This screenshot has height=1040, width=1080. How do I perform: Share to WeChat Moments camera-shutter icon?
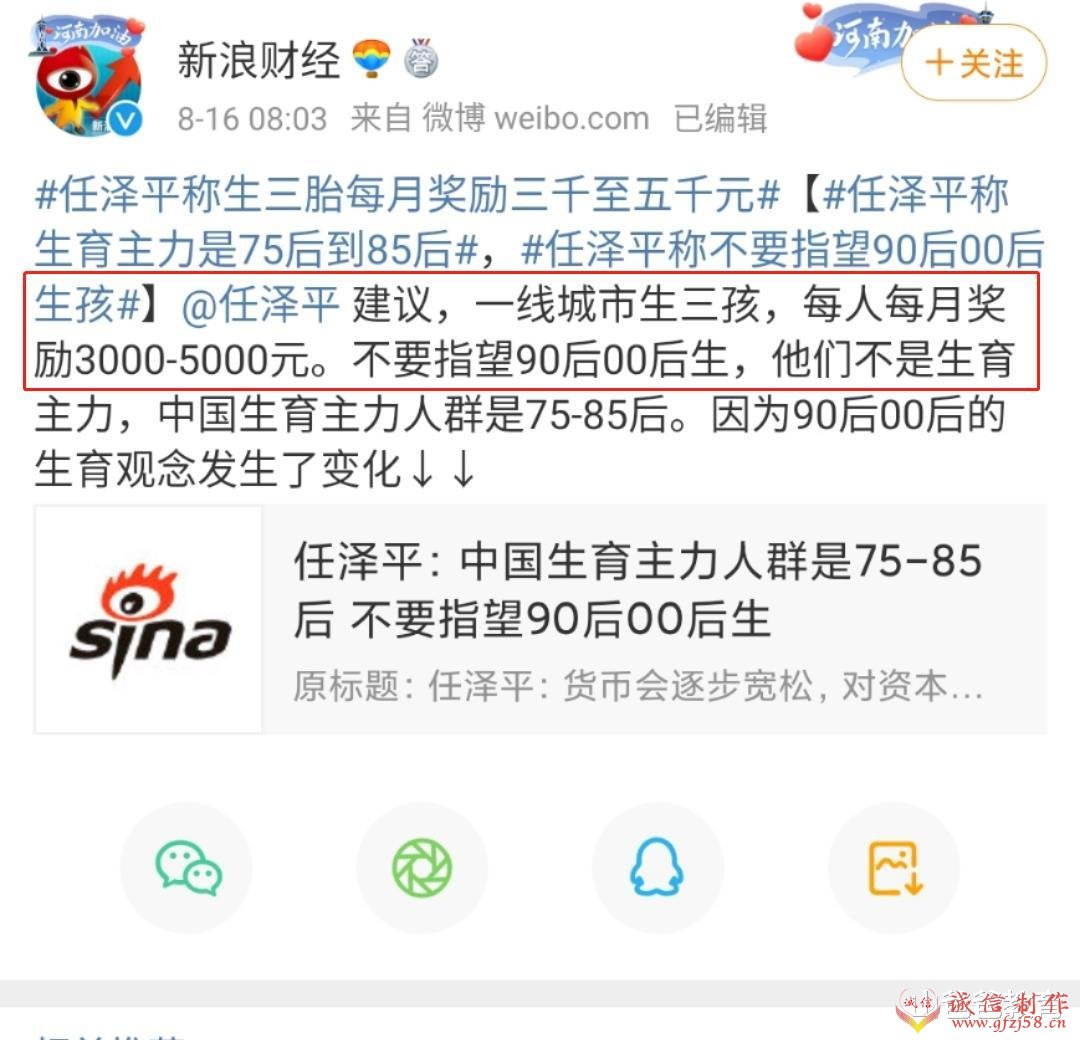(x=422, y=867)
